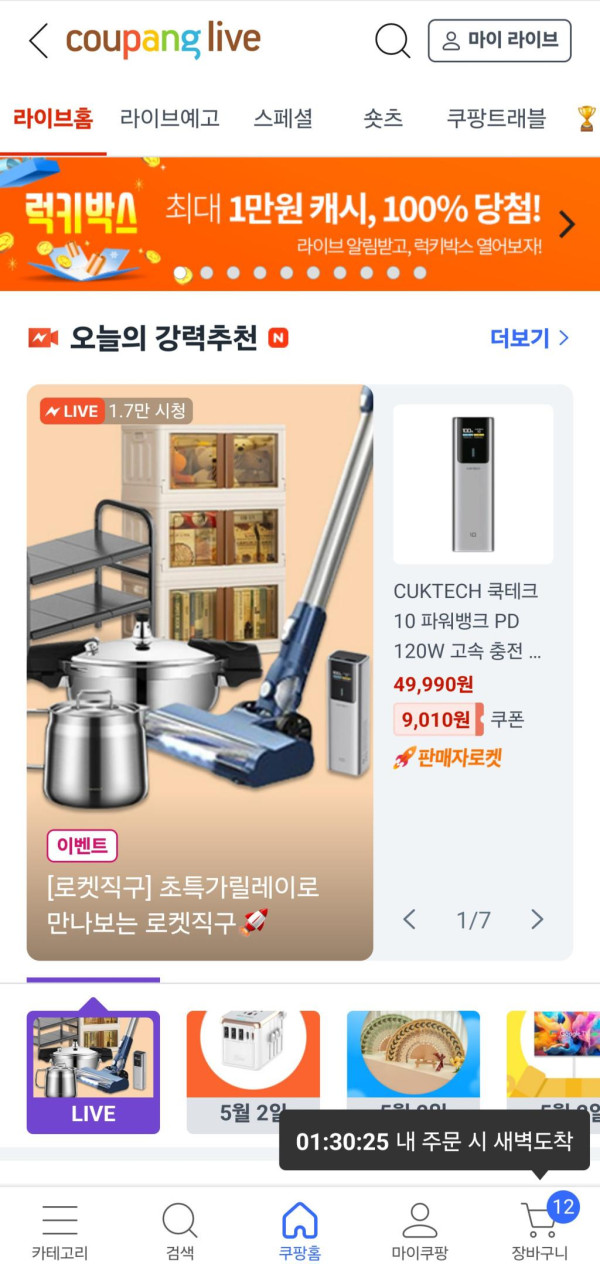Switch to the 스페셜 tab
This screenshot has height=1264, width=600.
pyautogui.click(x=283, y=119)
